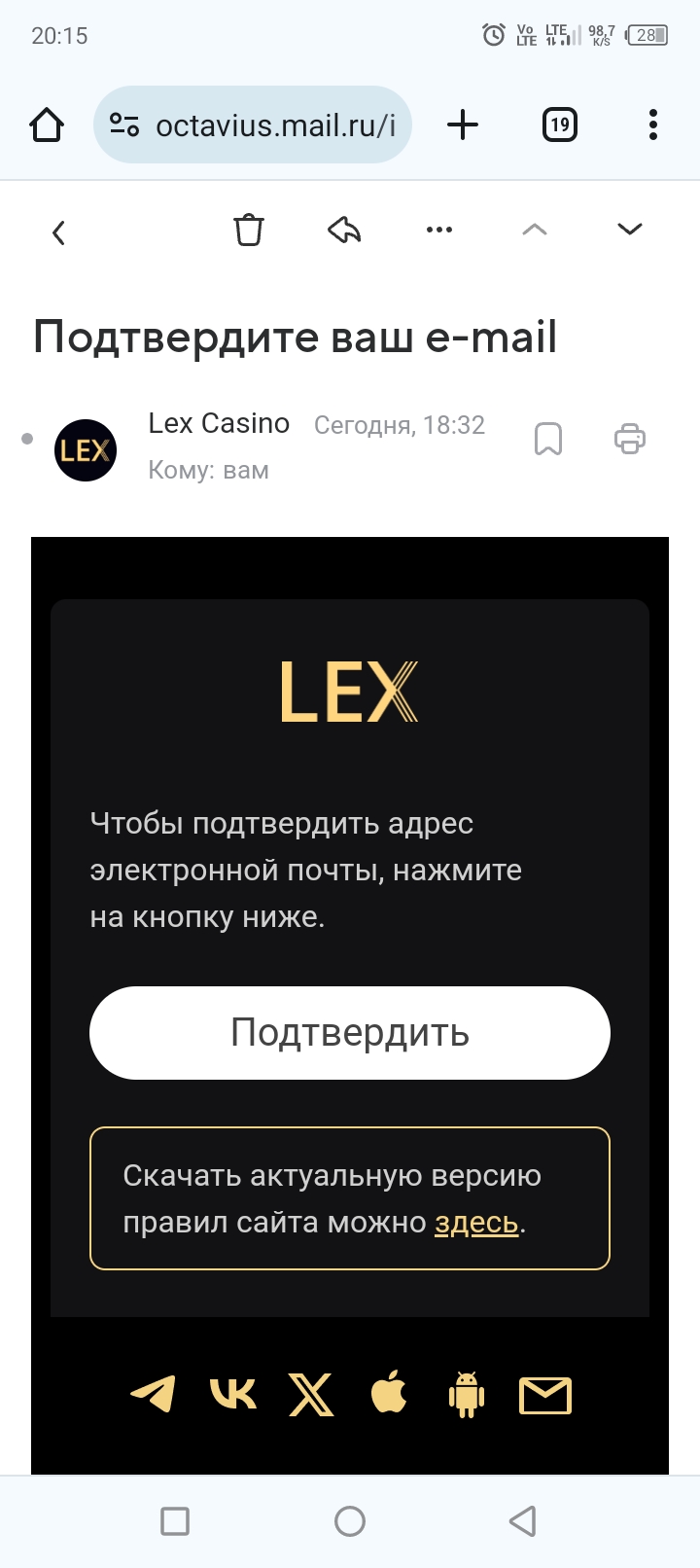Jump to the next email with down chevron
This screenshot has width=700, height=1568.
click(630, 230)
